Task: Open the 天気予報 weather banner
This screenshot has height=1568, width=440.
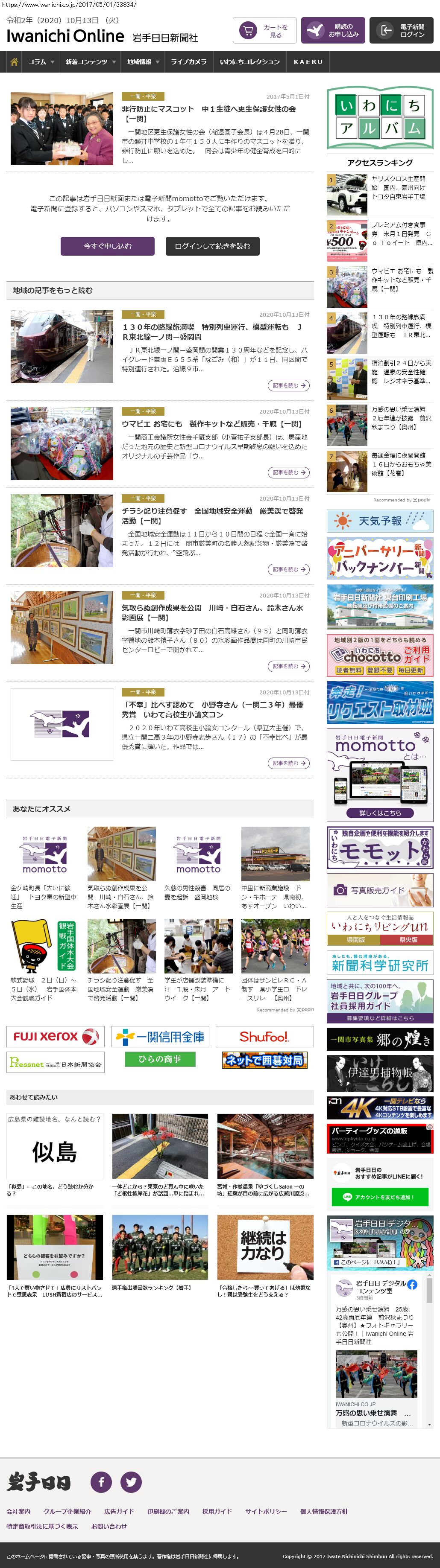Action: 380,521
